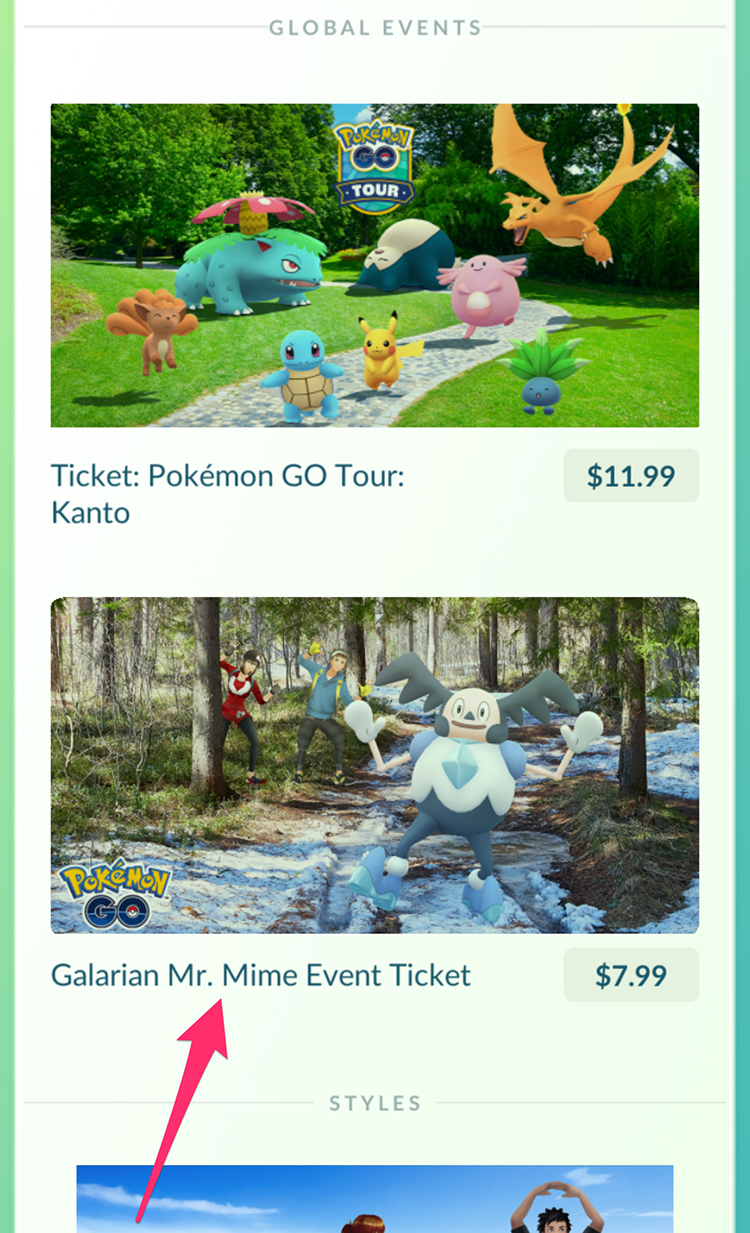Purchase the Galarian Mr. Mime ticket for $7.99
750x1233 pixels.
point(631,975)
